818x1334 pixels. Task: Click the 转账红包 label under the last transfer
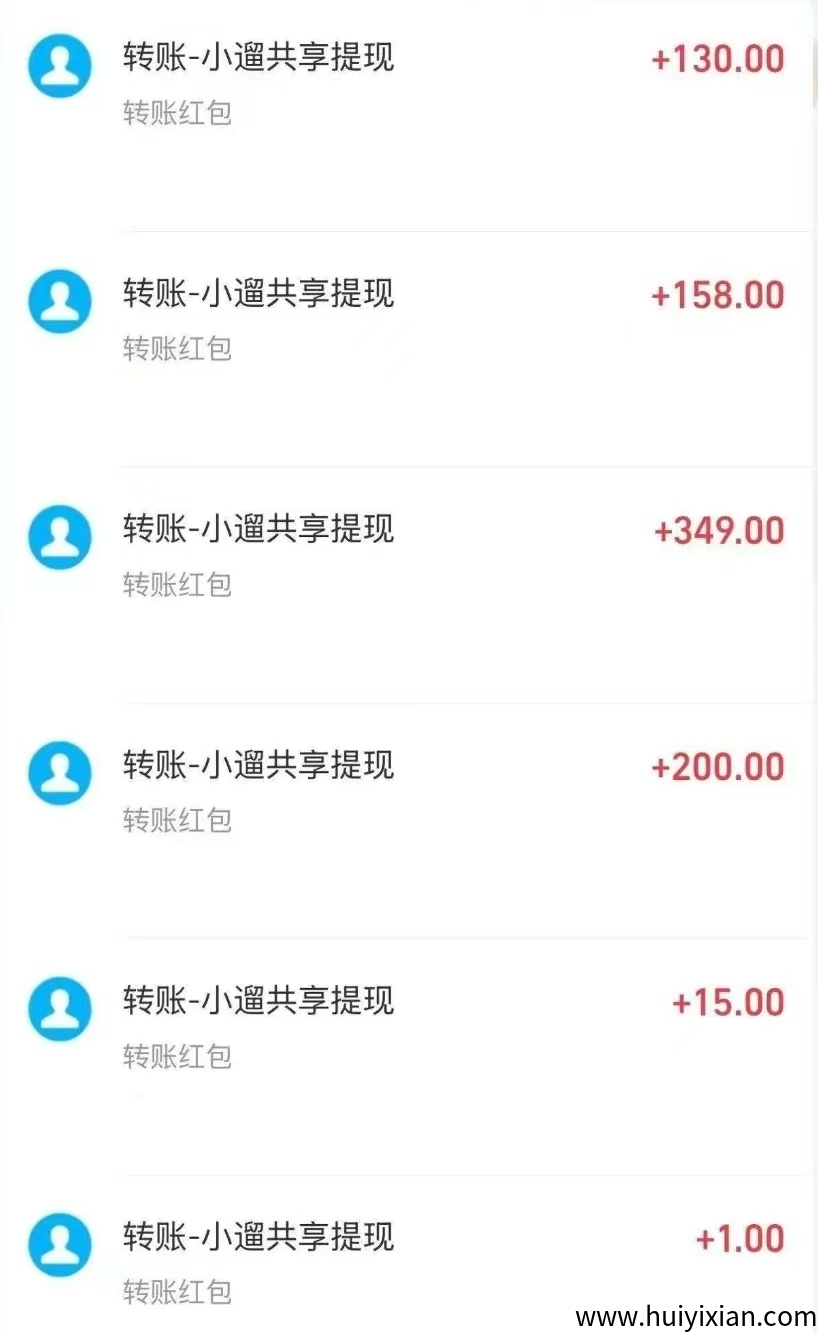177,1293
